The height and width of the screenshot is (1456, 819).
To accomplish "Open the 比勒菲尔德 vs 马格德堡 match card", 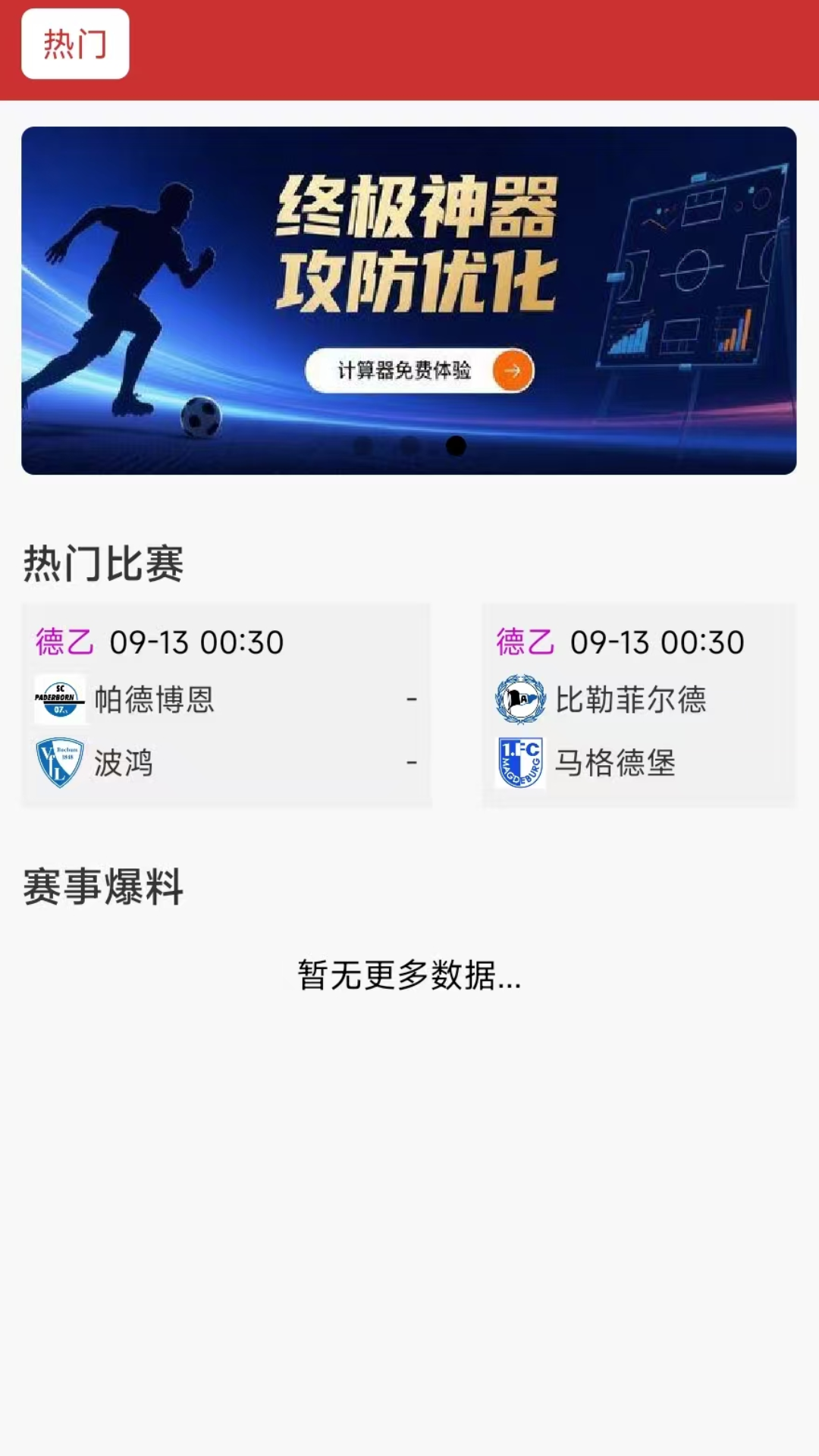I will 641,705.
